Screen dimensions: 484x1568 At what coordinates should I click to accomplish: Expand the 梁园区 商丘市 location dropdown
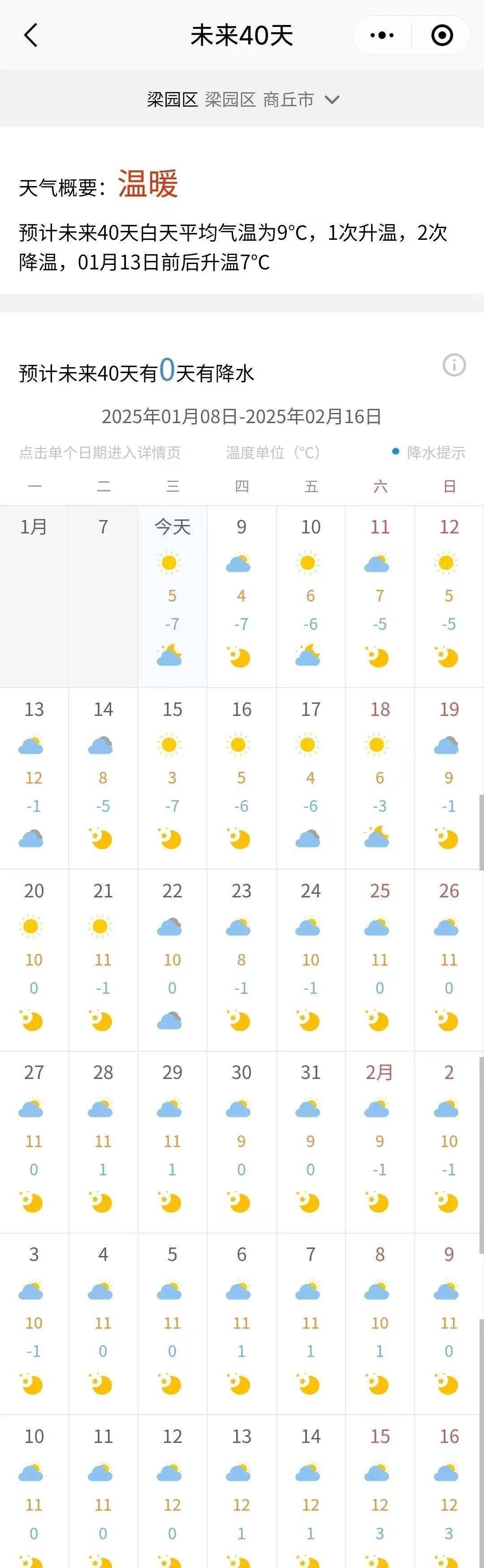332,99
